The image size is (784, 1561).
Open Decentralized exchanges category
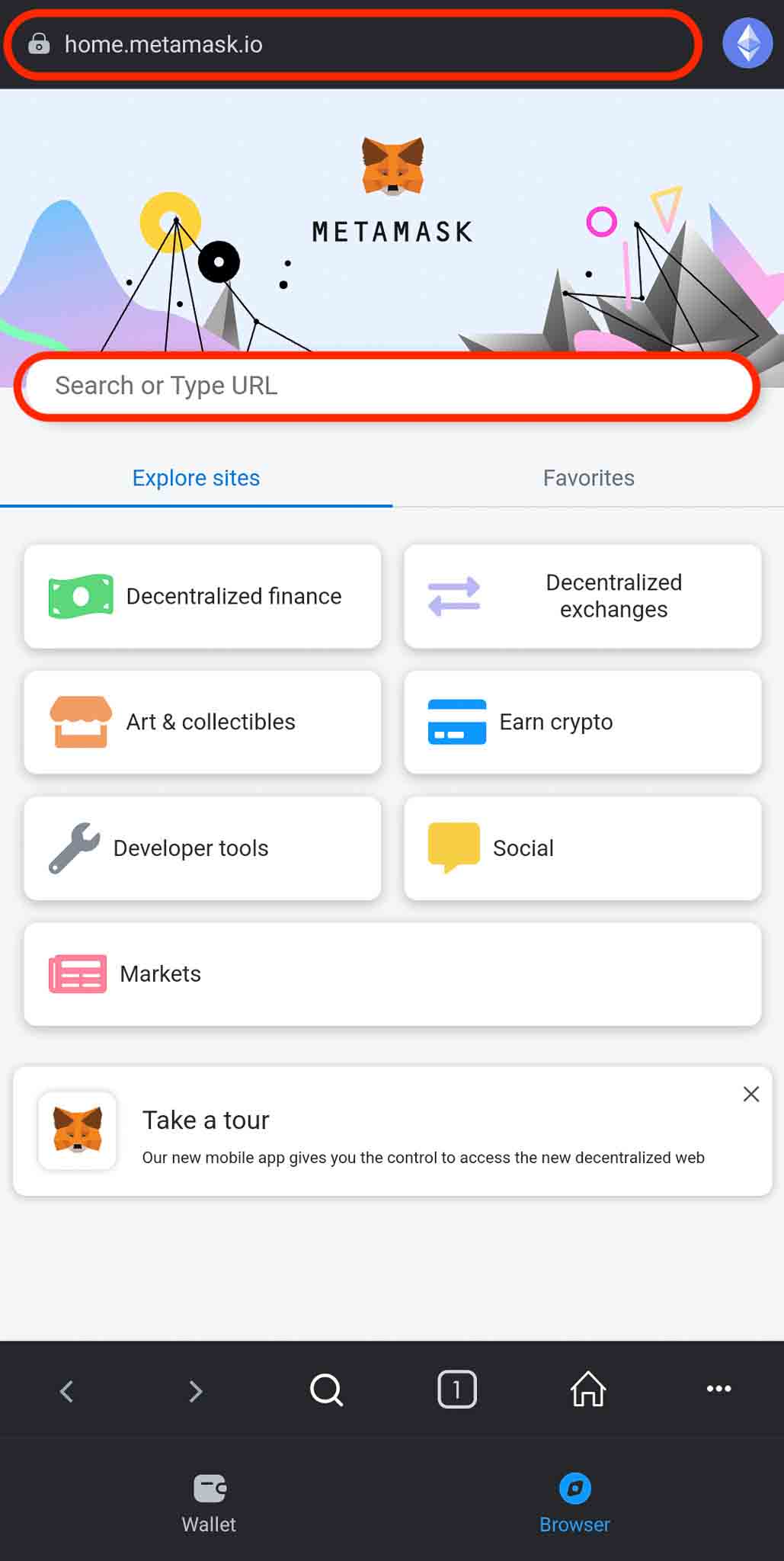point(582,596)
